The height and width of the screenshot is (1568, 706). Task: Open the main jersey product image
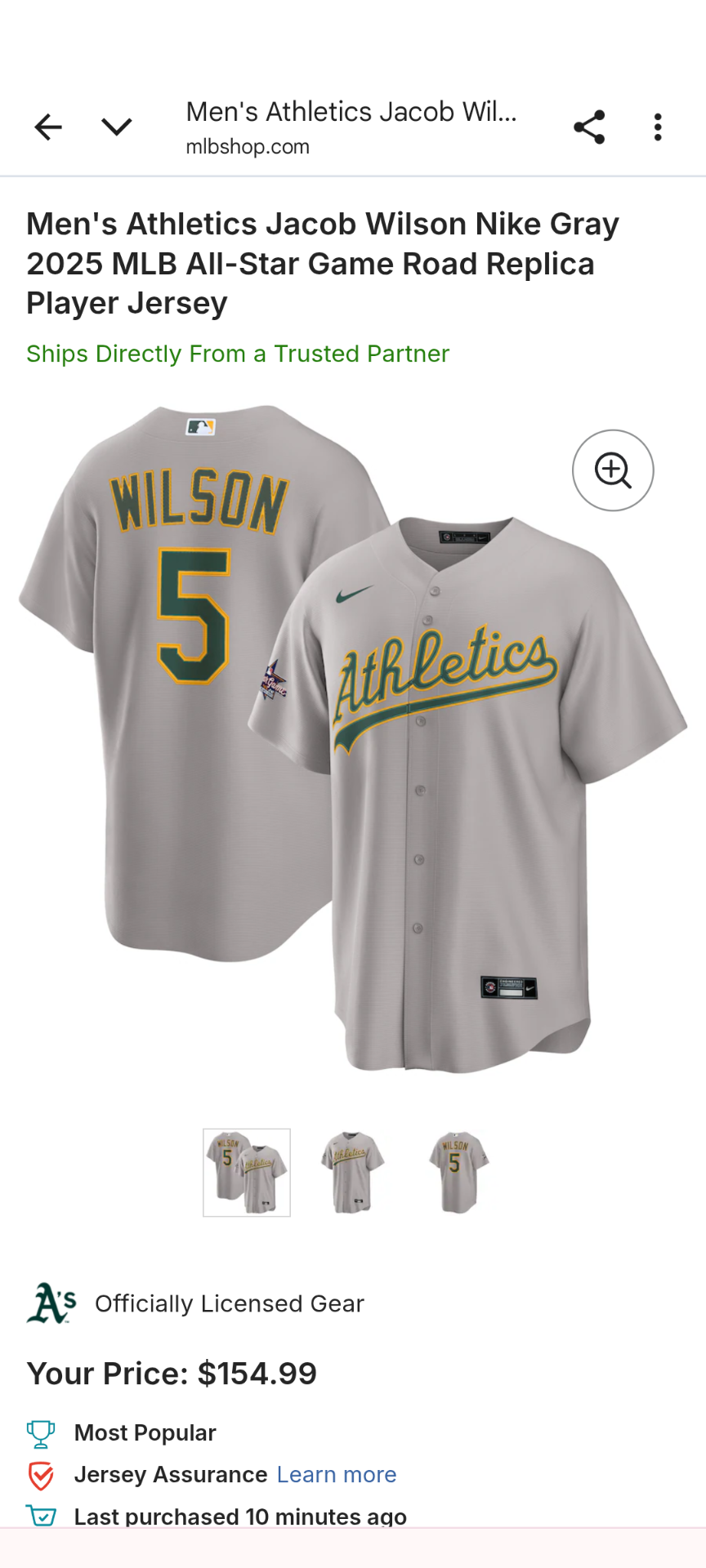coord(353,739)
